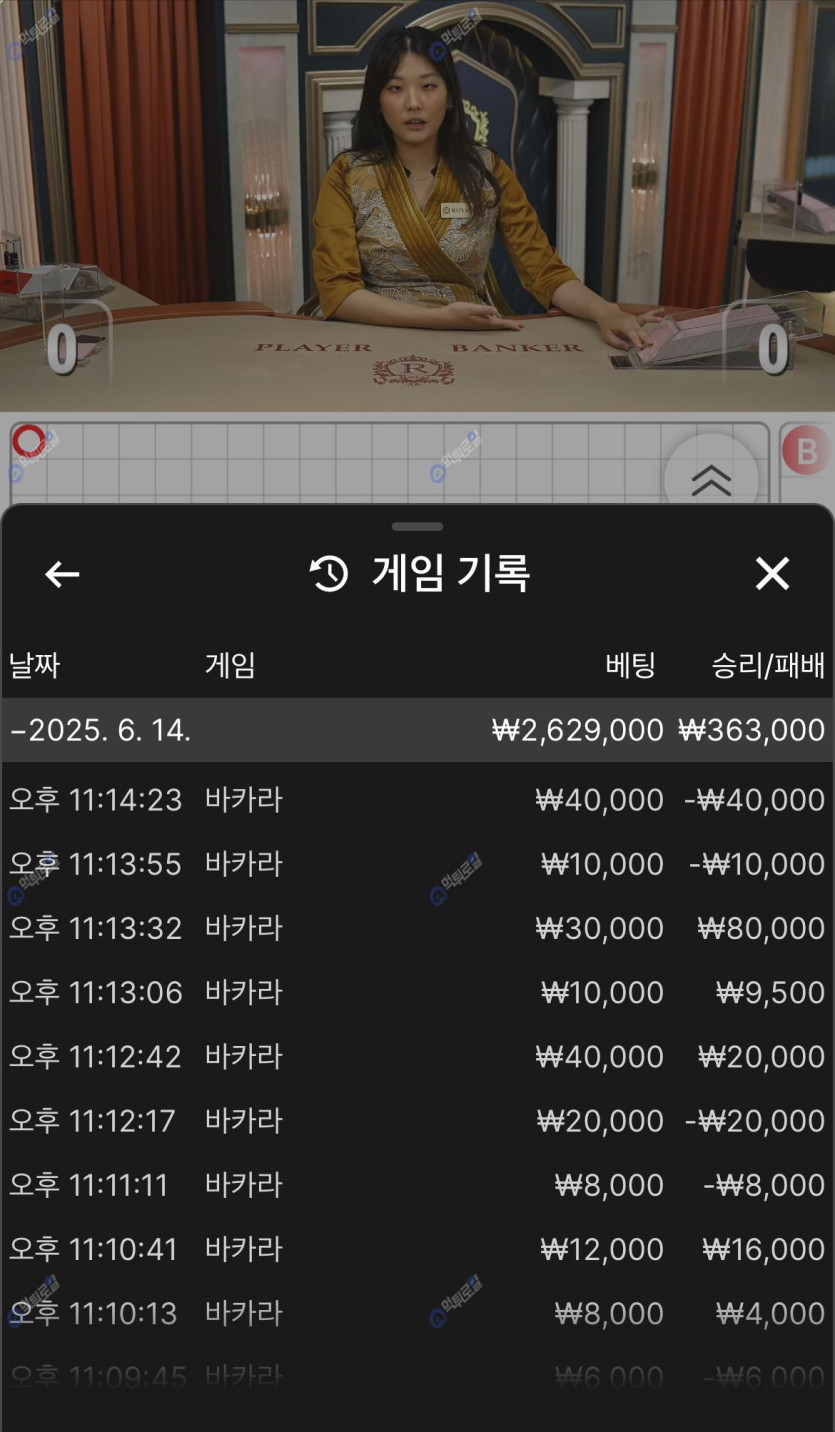Select the 오후 11:13:06 game entry
The height and width of the screenshot is (1432, 835).
(417, 992)
